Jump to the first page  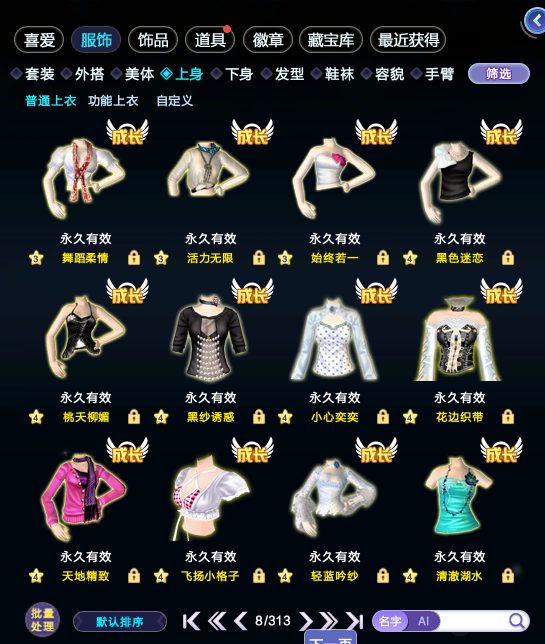click(191, 621)
